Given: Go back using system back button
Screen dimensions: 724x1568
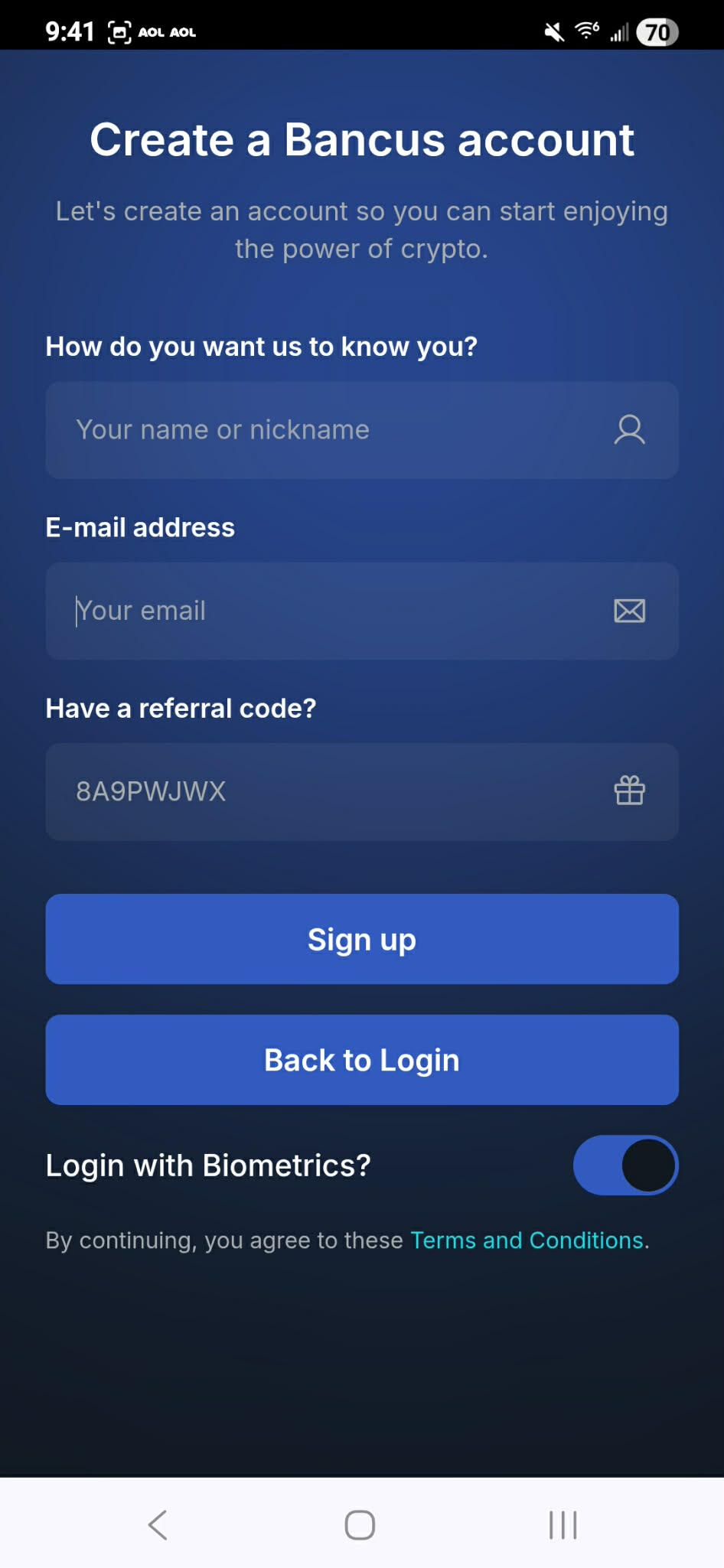Looking at the screenshot, I should coord(158,1525).
